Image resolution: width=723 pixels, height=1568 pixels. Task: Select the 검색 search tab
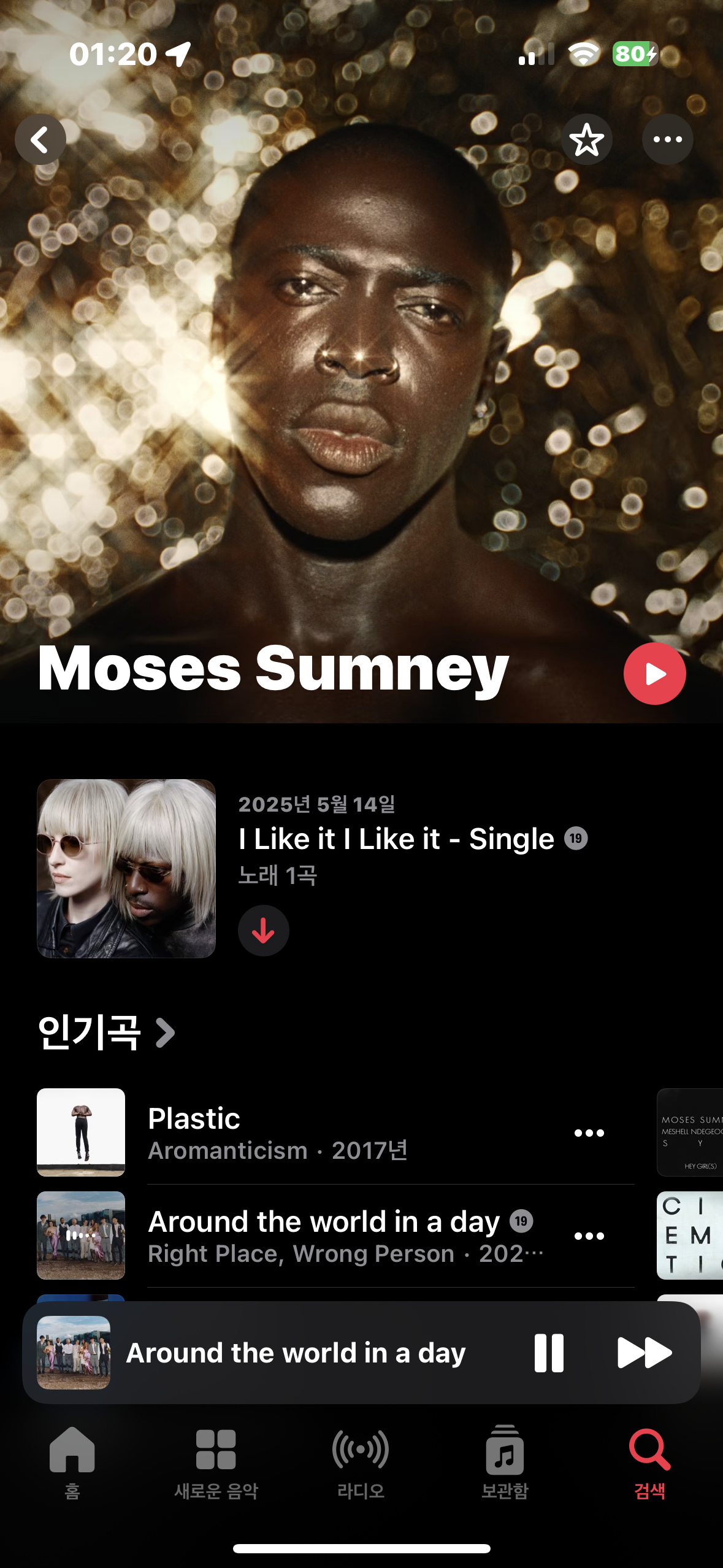649,1462
